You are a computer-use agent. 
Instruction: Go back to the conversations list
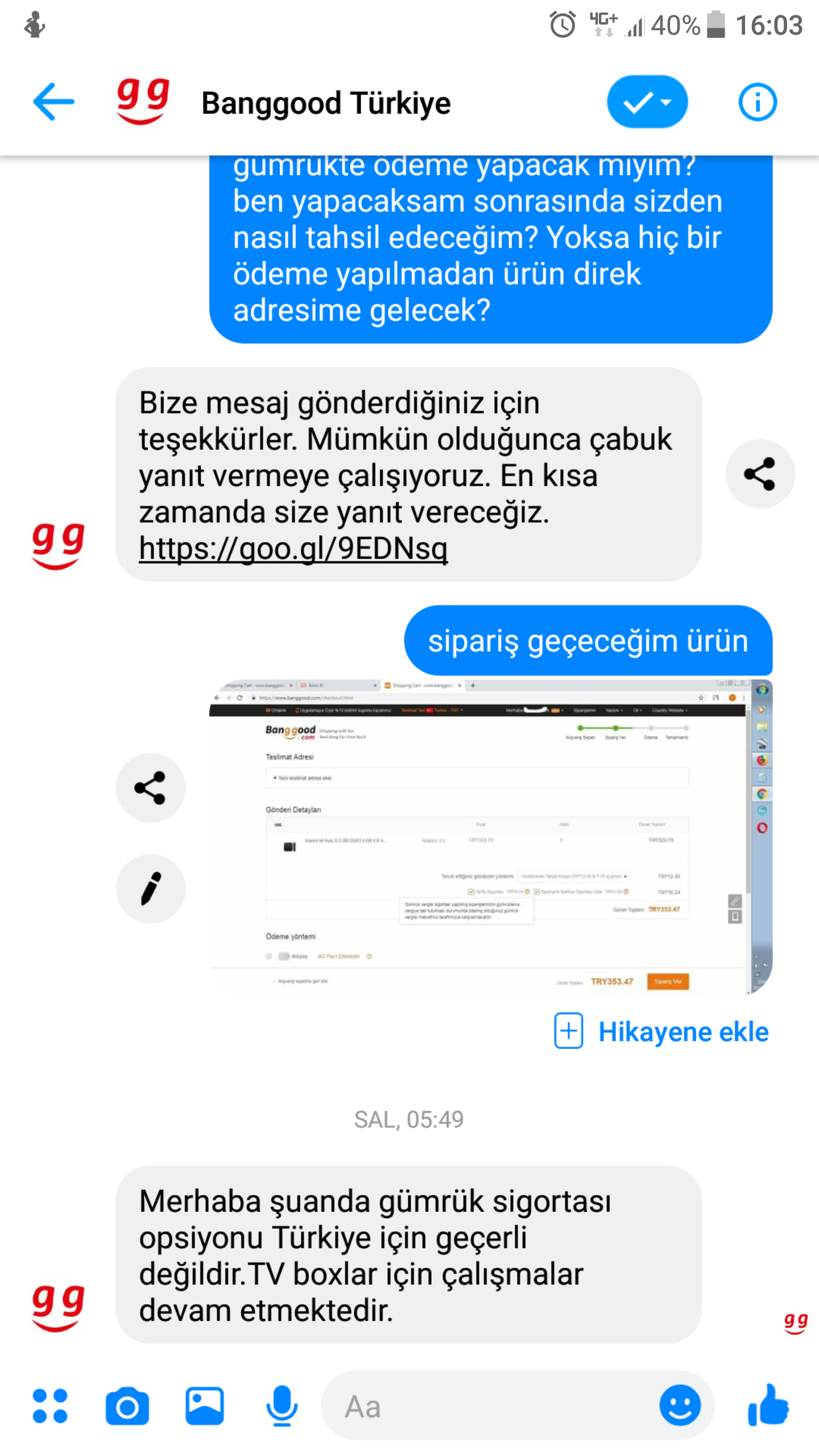[54, 102]
